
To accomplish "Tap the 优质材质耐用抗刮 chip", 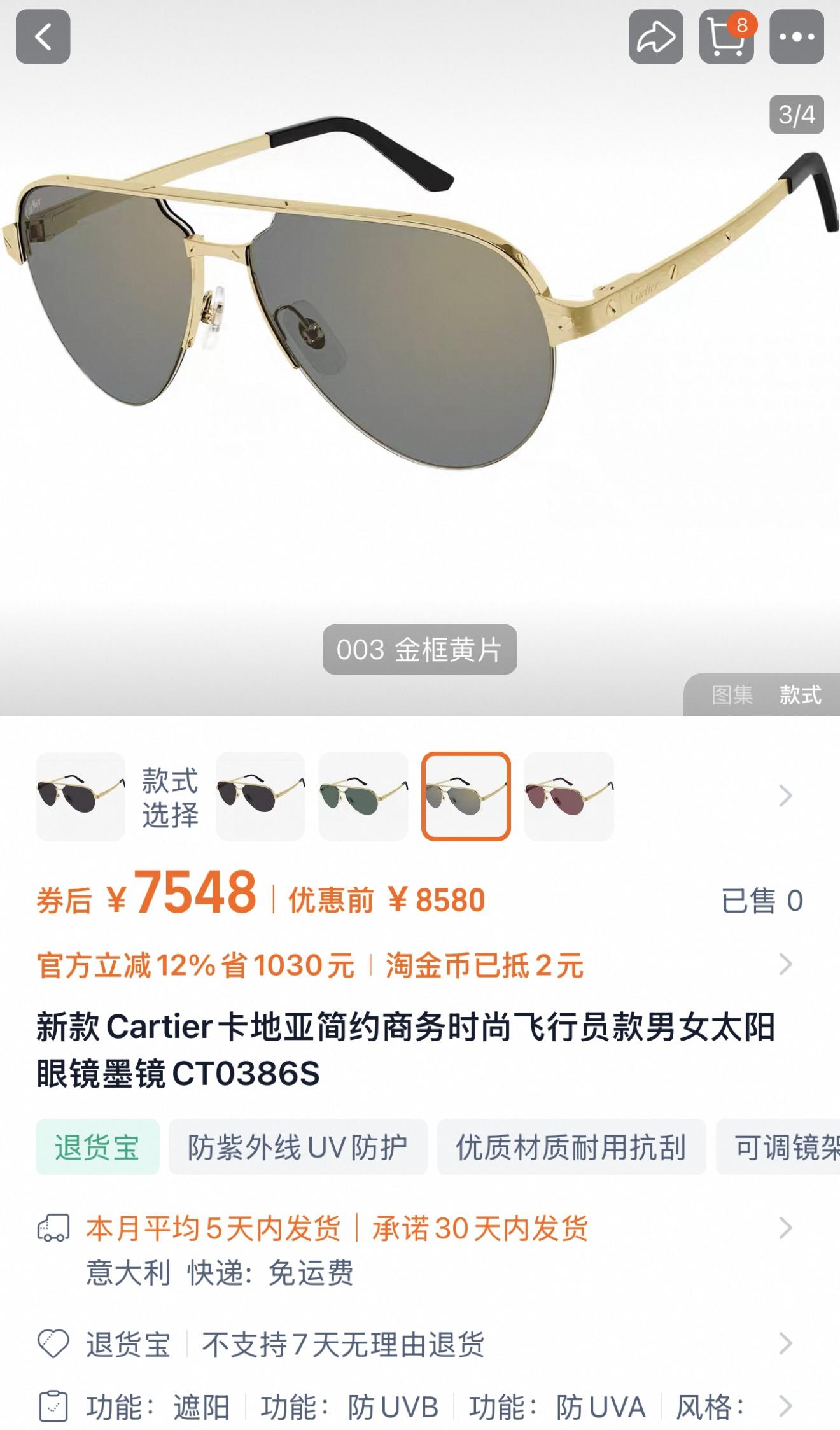I will 571,1147.
